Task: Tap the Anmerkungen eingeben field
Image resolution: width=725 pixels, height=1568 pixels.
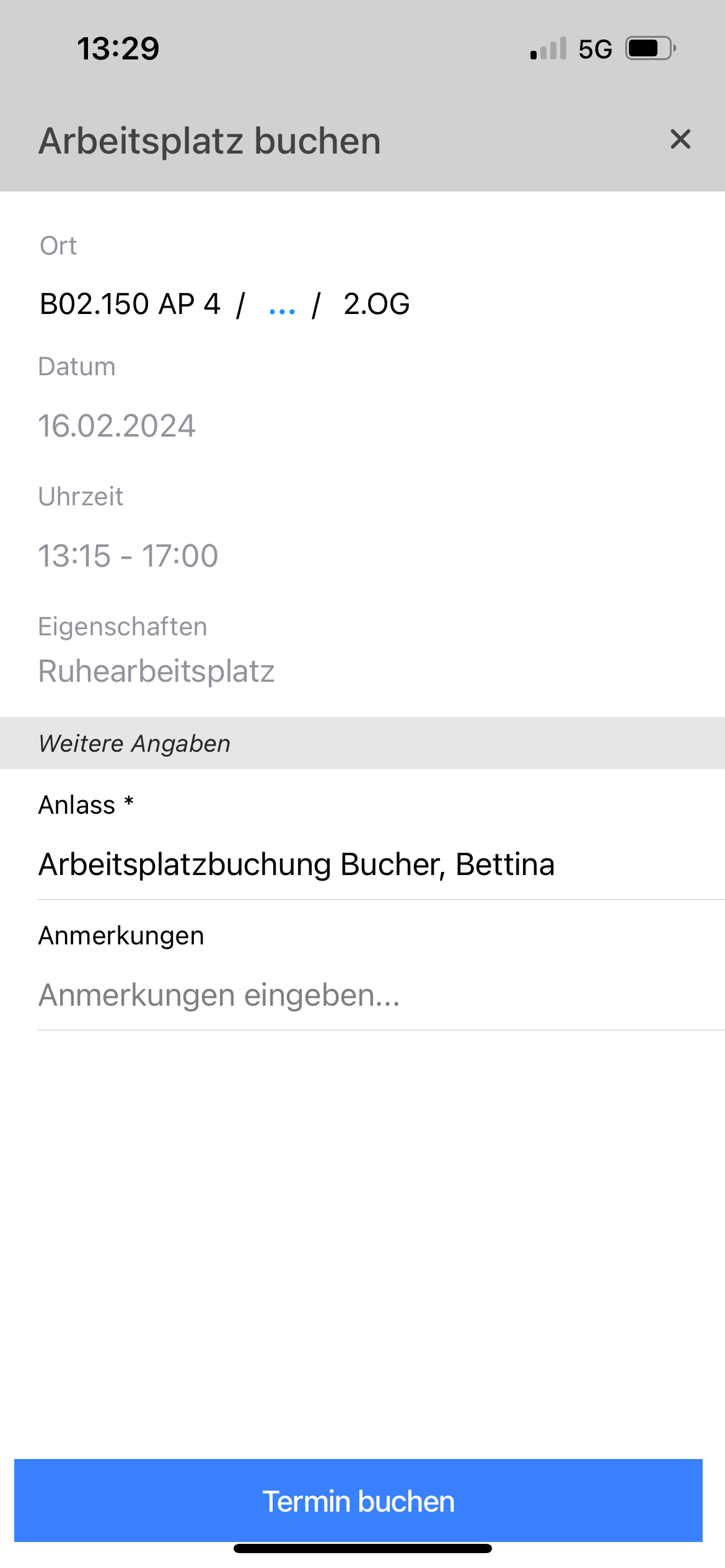Action: 380,996
